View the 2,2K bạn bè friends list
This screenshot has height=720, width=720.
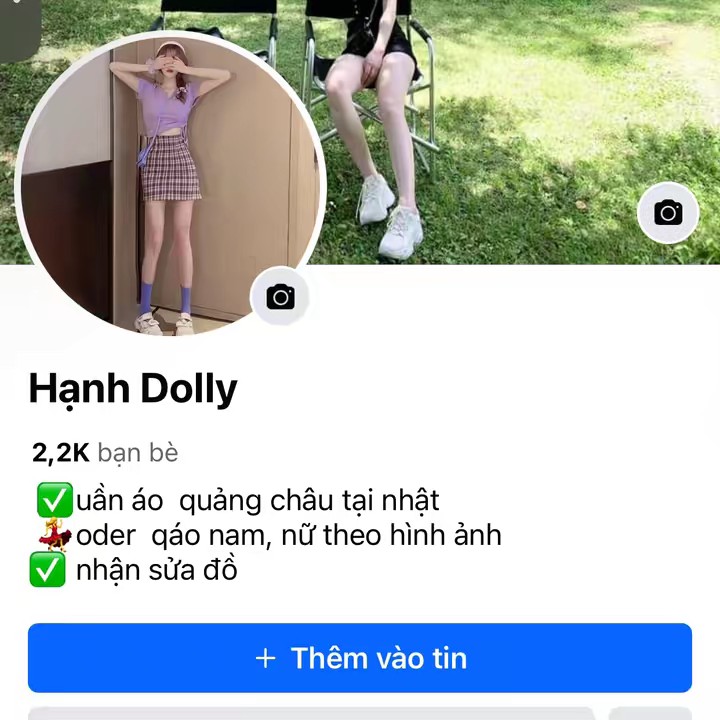(105, 453)
